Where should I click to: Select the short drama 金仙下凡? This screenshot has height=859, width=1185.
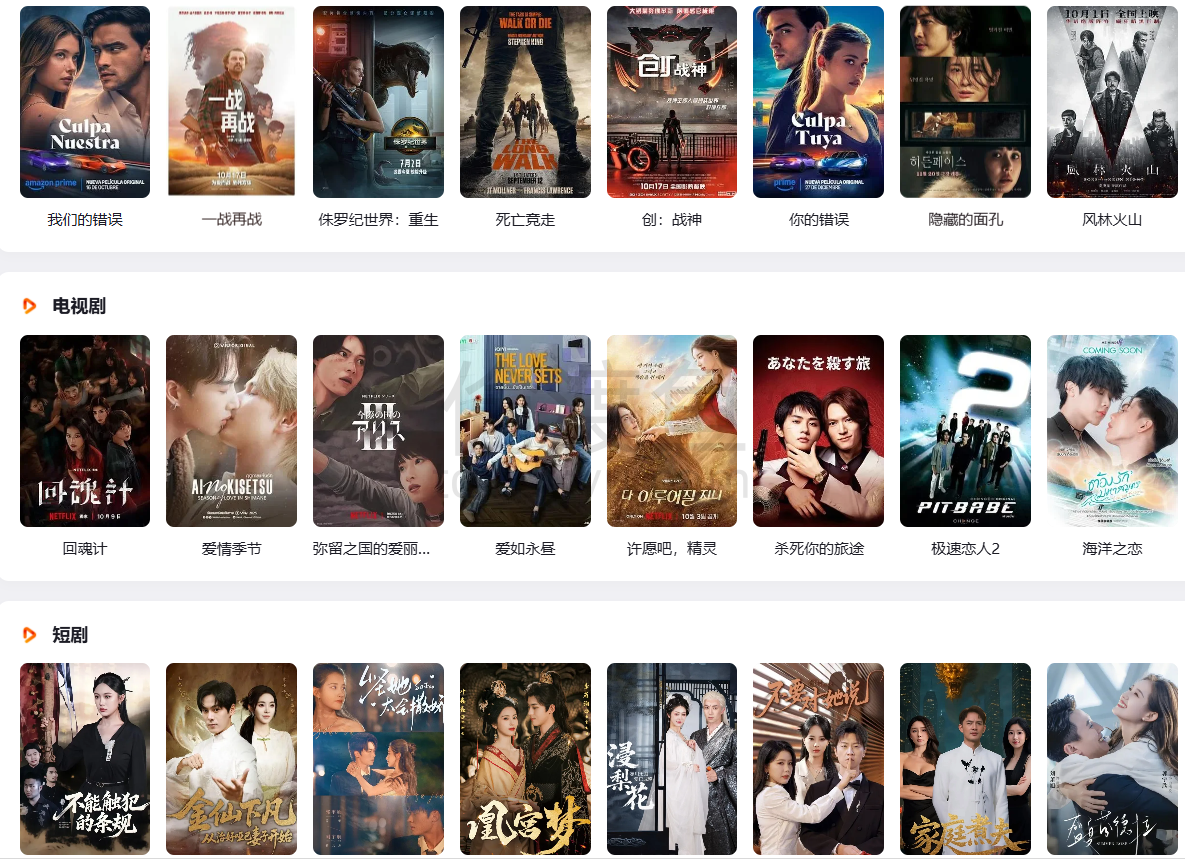pos(231,758)
